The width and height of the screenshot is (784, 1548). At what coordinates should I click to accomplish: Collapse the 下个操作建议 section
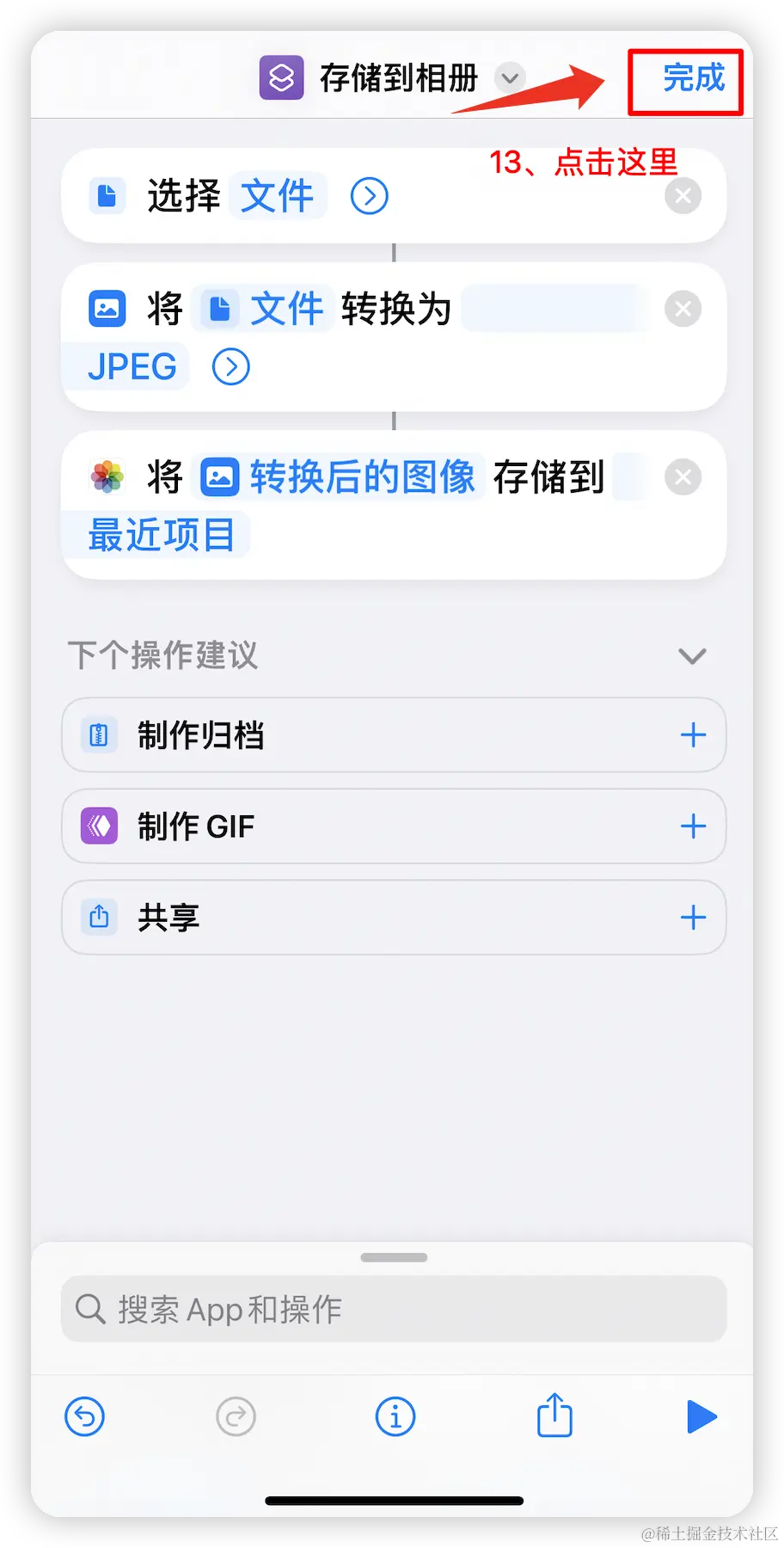[691, 656]
